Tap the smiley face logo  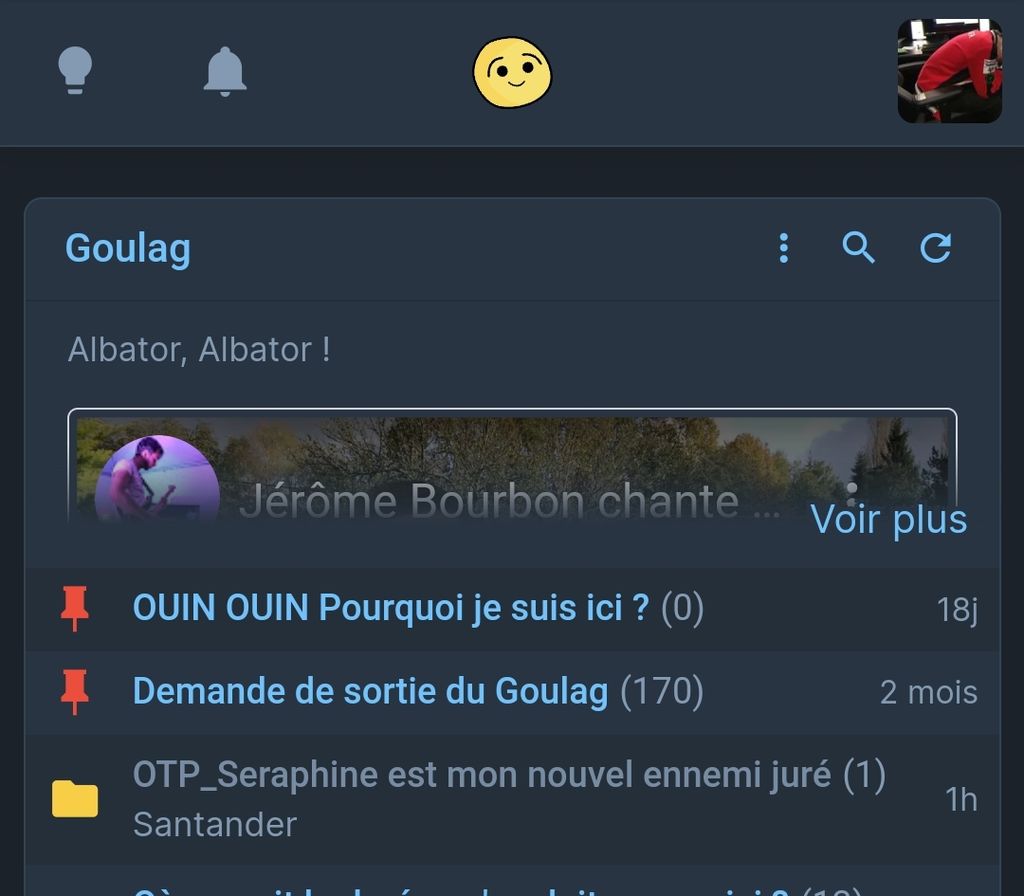point(512,72)
